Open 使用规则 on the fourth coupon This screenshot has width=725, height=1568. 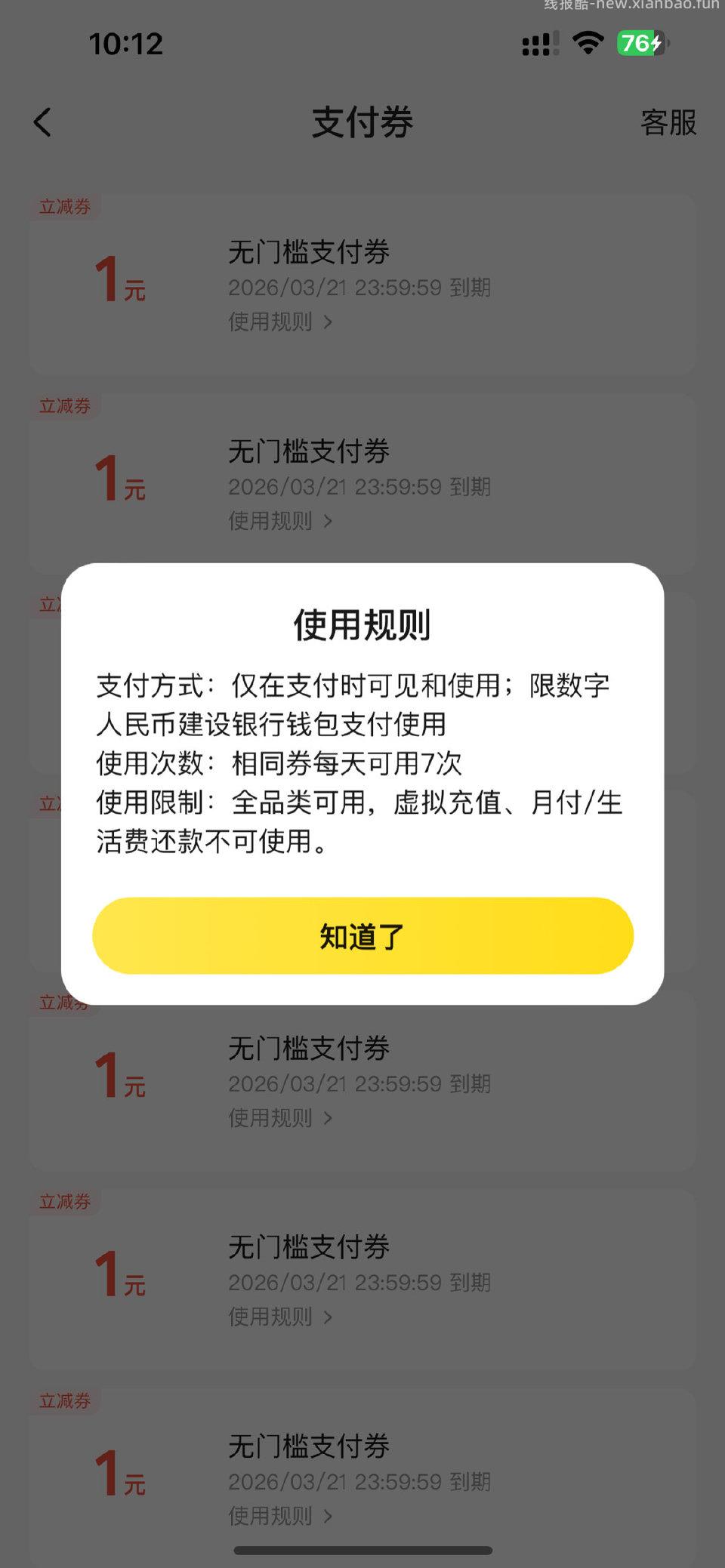point(272,913)
